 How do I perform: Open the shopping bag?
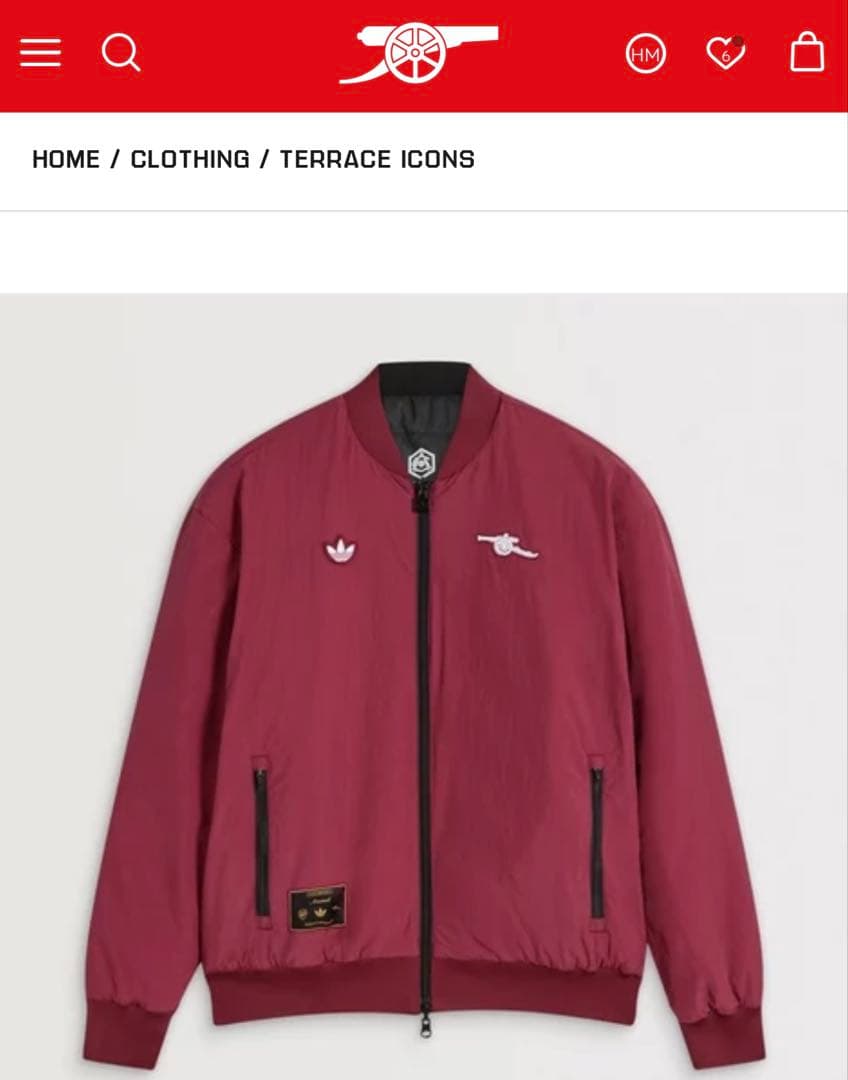click(807, 52)
